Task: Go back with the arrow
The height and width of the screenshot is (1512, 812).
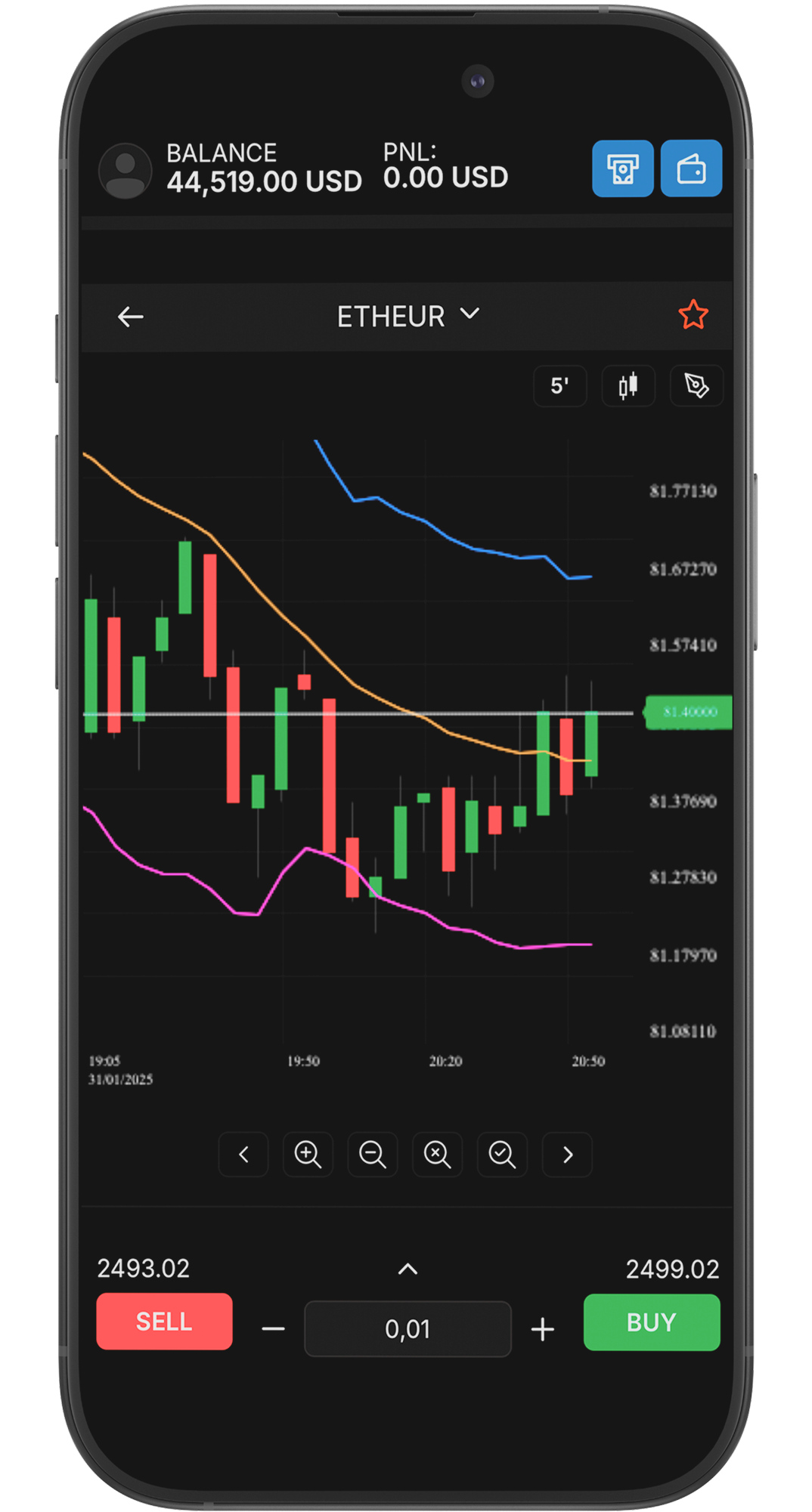Action: (x=131, y=317)
